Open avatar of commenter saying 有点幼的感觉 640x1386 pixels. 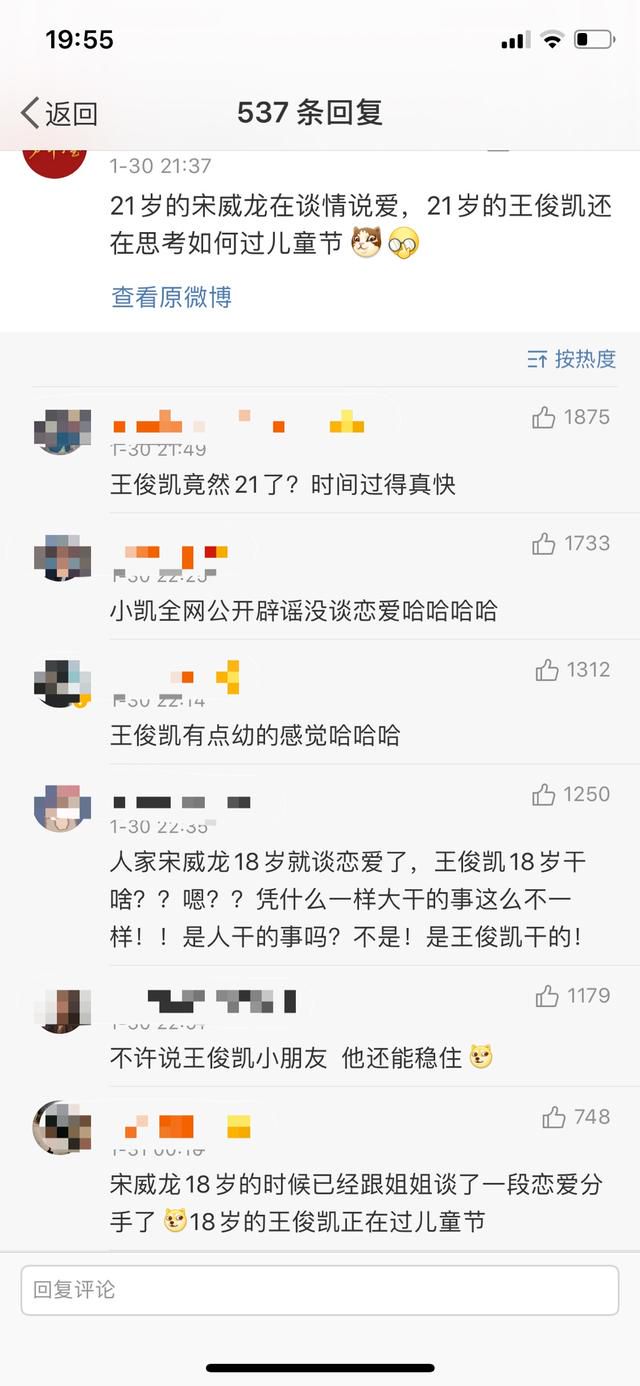[x=62, y=683]
